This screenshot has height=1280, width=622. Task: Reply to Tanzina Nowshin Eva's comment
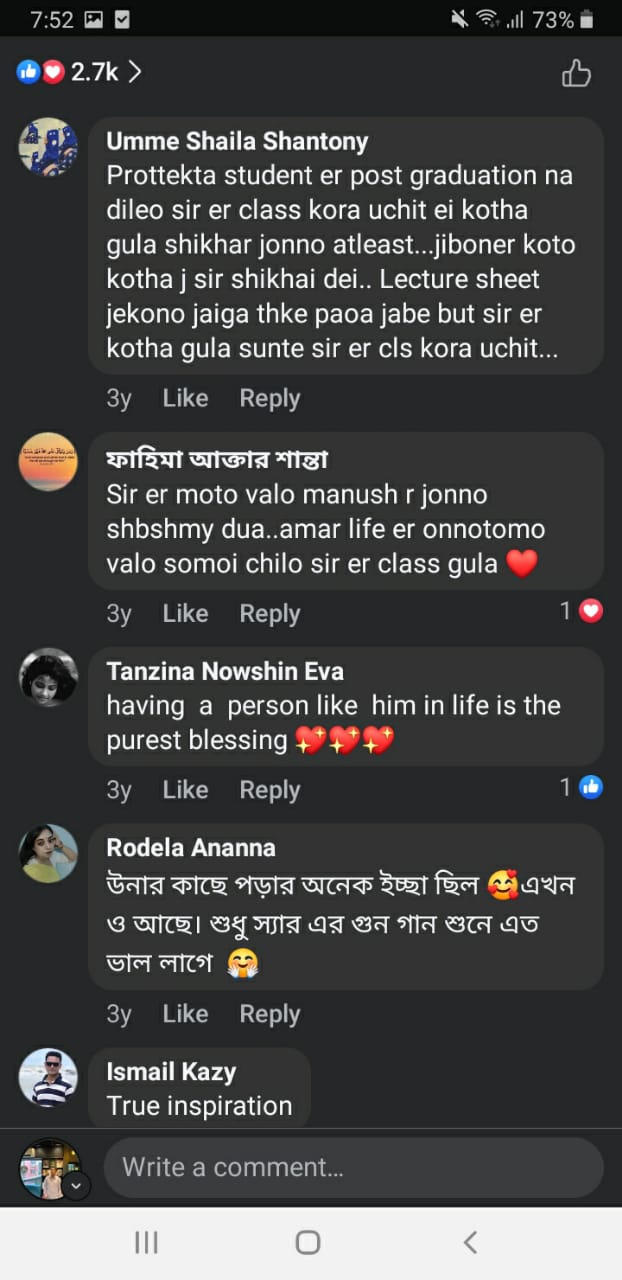(x=269, y=789)
